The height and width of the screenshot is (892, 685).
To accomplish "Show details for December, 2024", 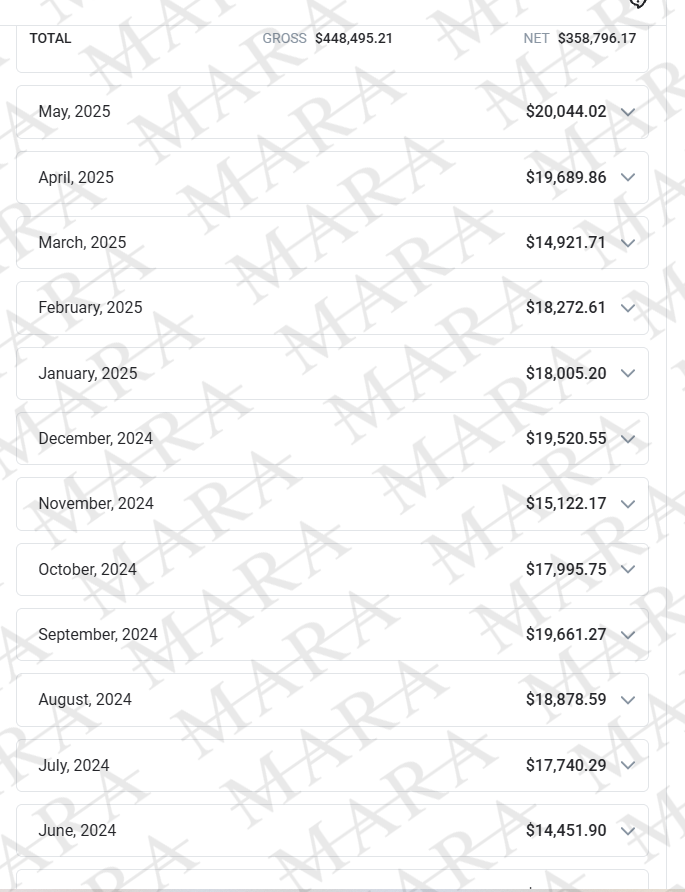I will pyautogui.click(x=628, y=439).
